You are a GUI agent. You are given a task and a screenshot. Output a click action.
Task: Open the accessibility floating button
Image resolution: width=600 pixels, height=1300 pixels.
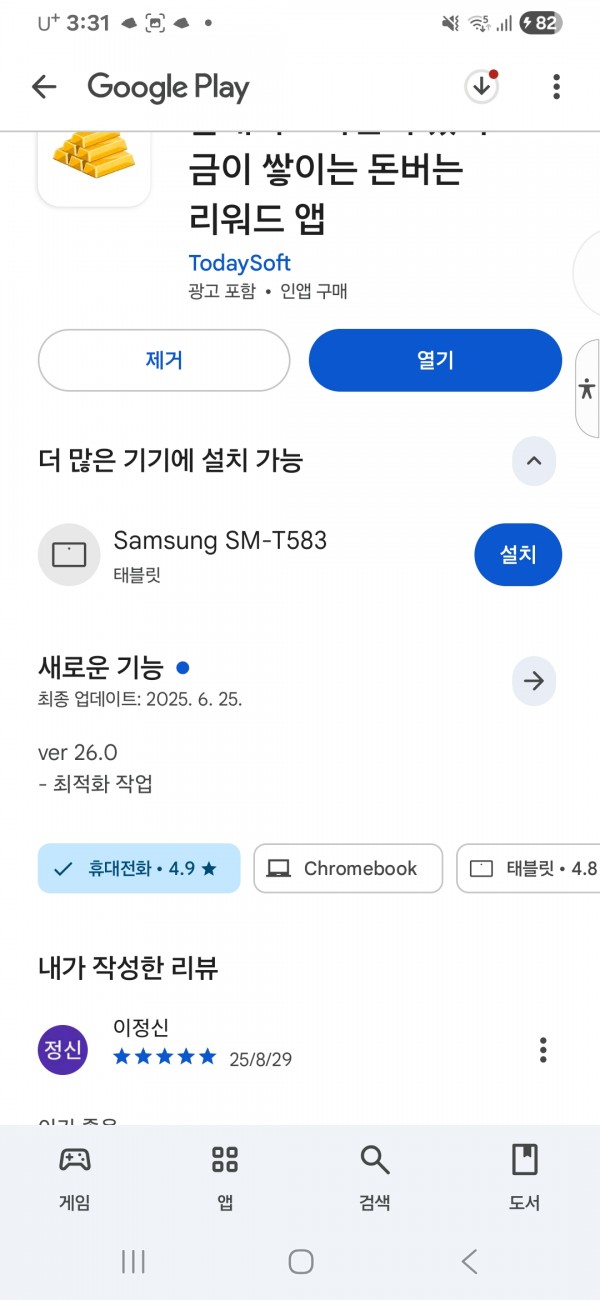pos(588,389)
